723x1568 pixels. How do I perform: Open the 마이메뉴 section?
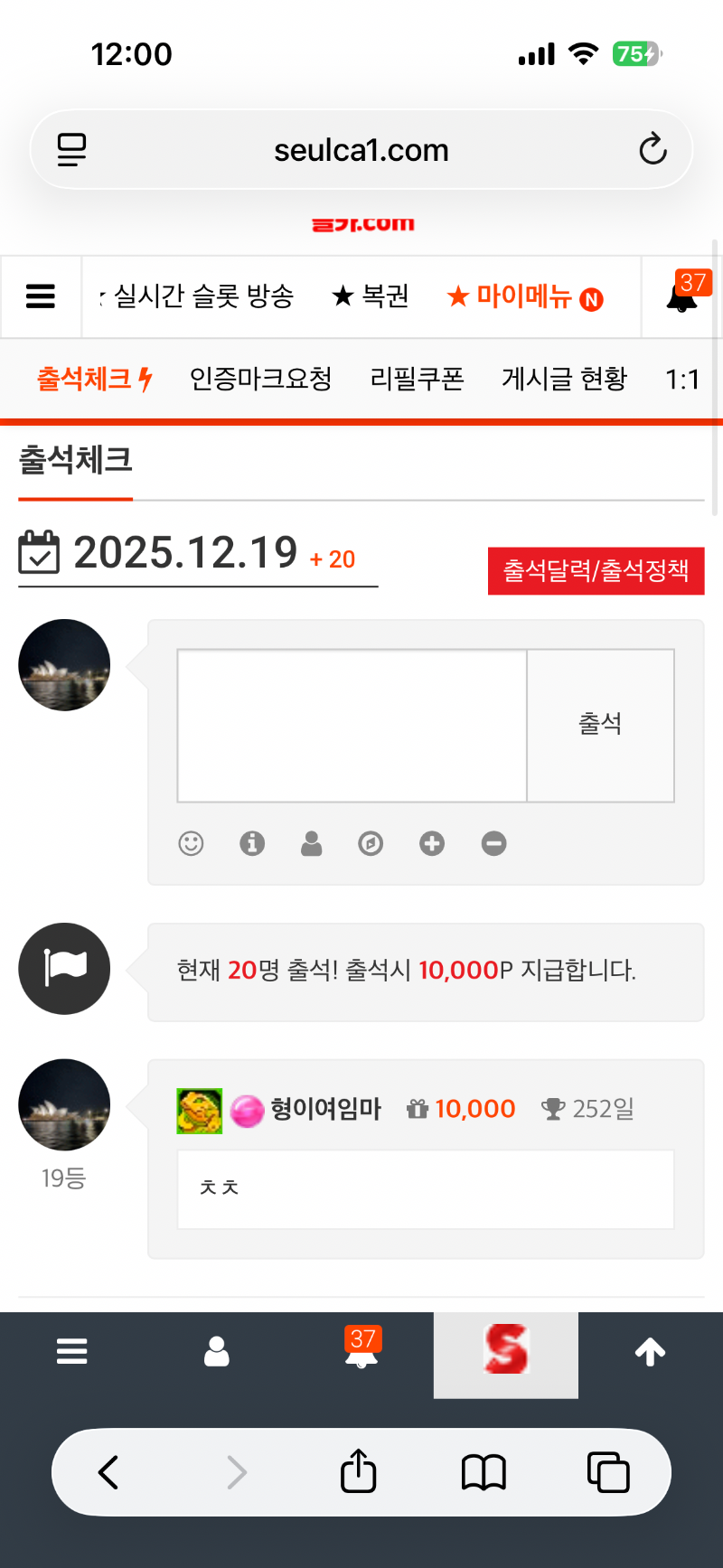524,296
